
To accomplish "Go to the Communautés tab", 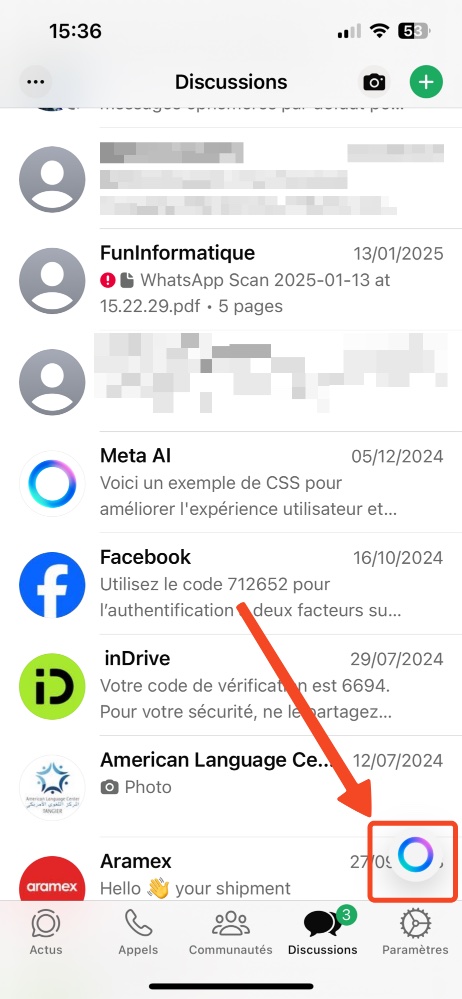I will click(x=231, y=933).
